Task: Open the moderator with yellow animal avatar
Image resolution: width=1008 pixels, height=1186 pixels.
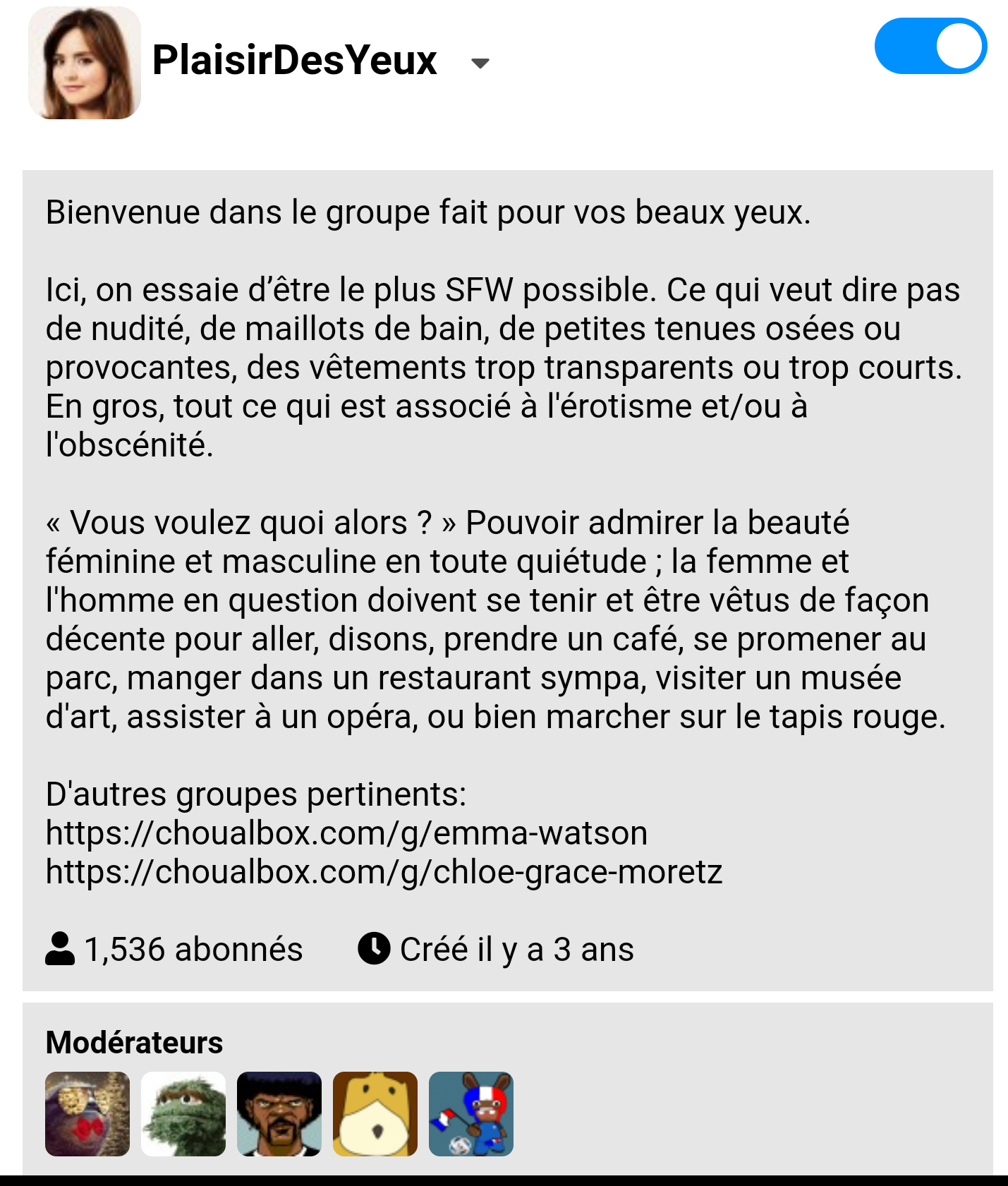Action: pos(375,1114)
